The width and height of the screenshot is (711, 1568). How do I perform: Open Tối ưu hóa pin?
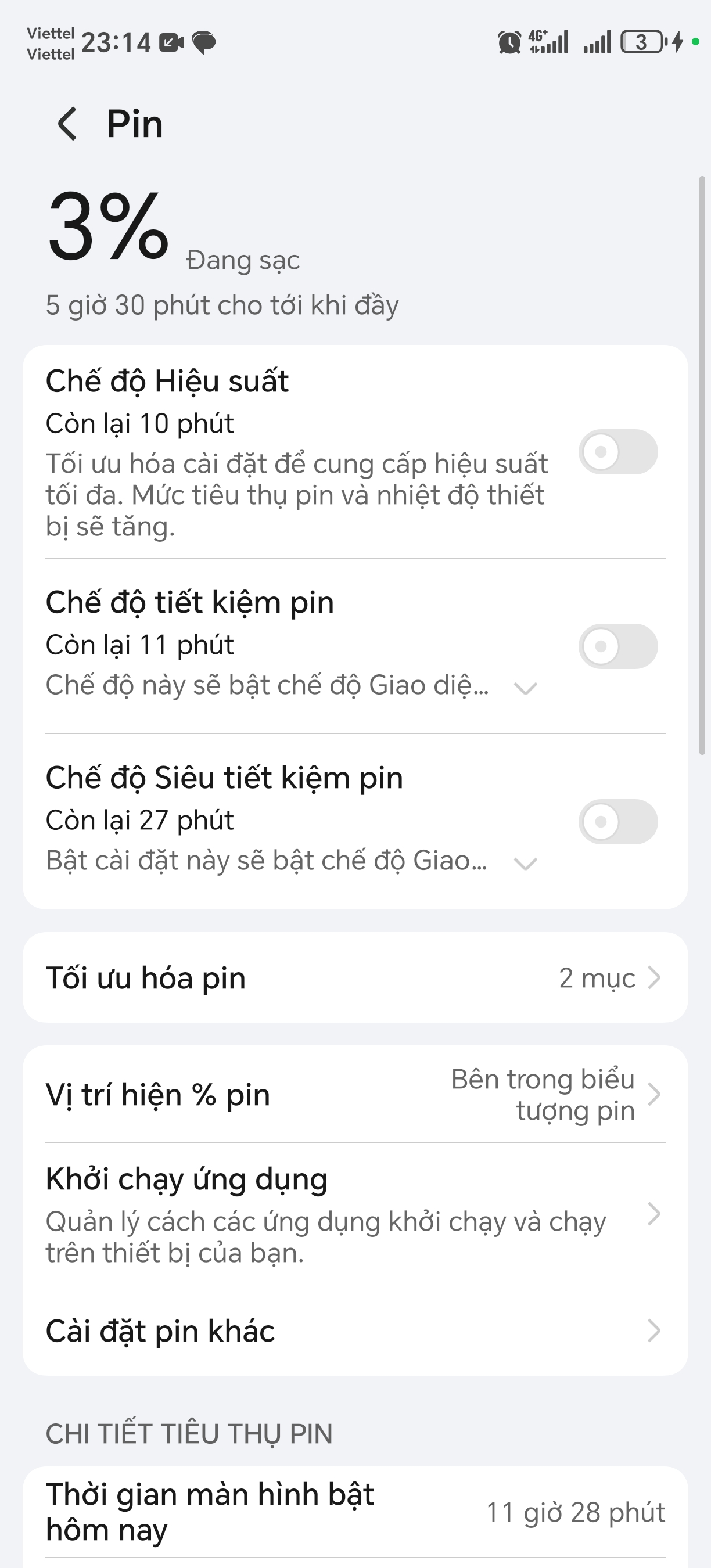(x=355, y=978)
